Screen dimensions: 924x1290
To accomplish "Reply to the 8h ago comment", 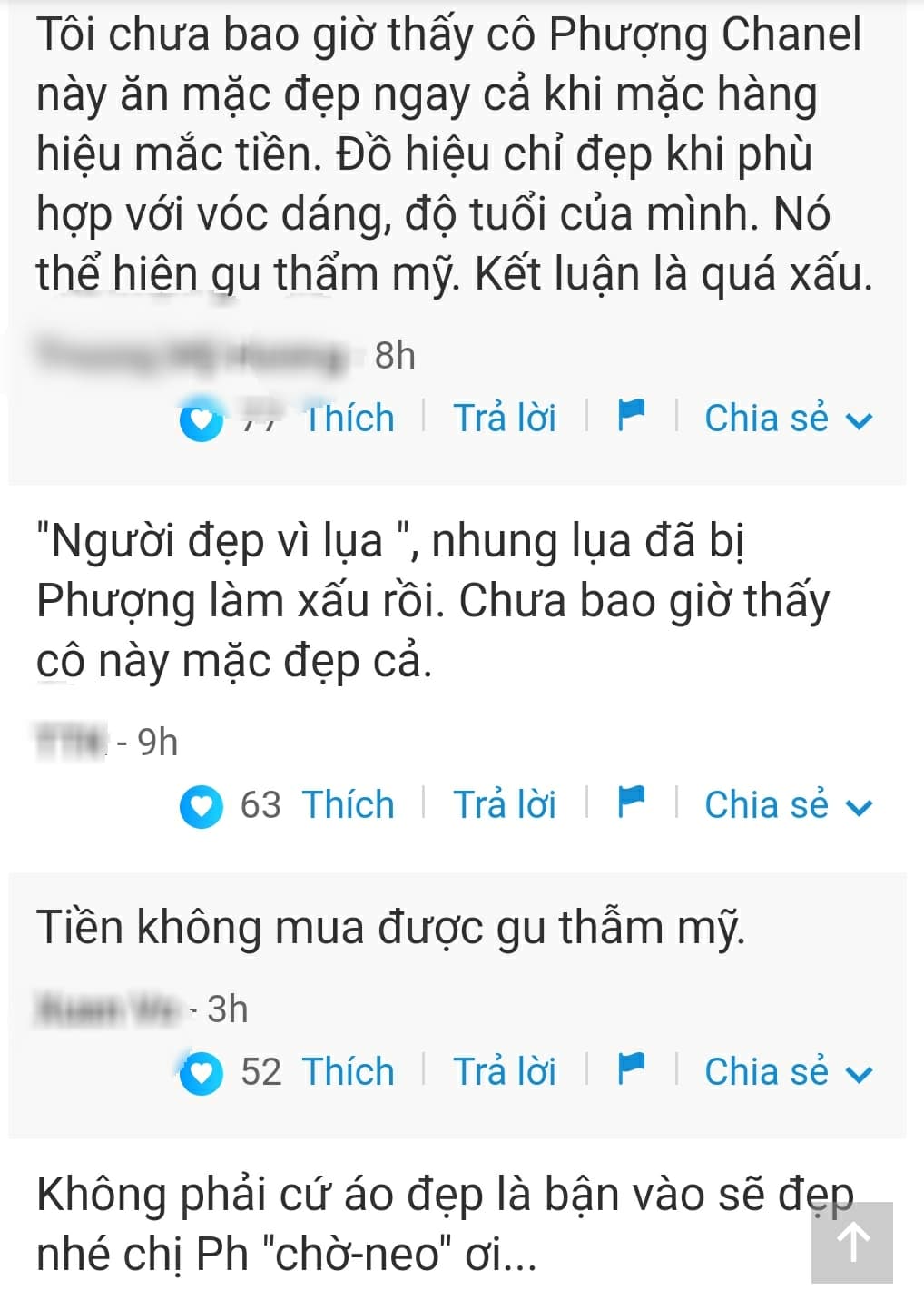I will (x=505, y=419).
